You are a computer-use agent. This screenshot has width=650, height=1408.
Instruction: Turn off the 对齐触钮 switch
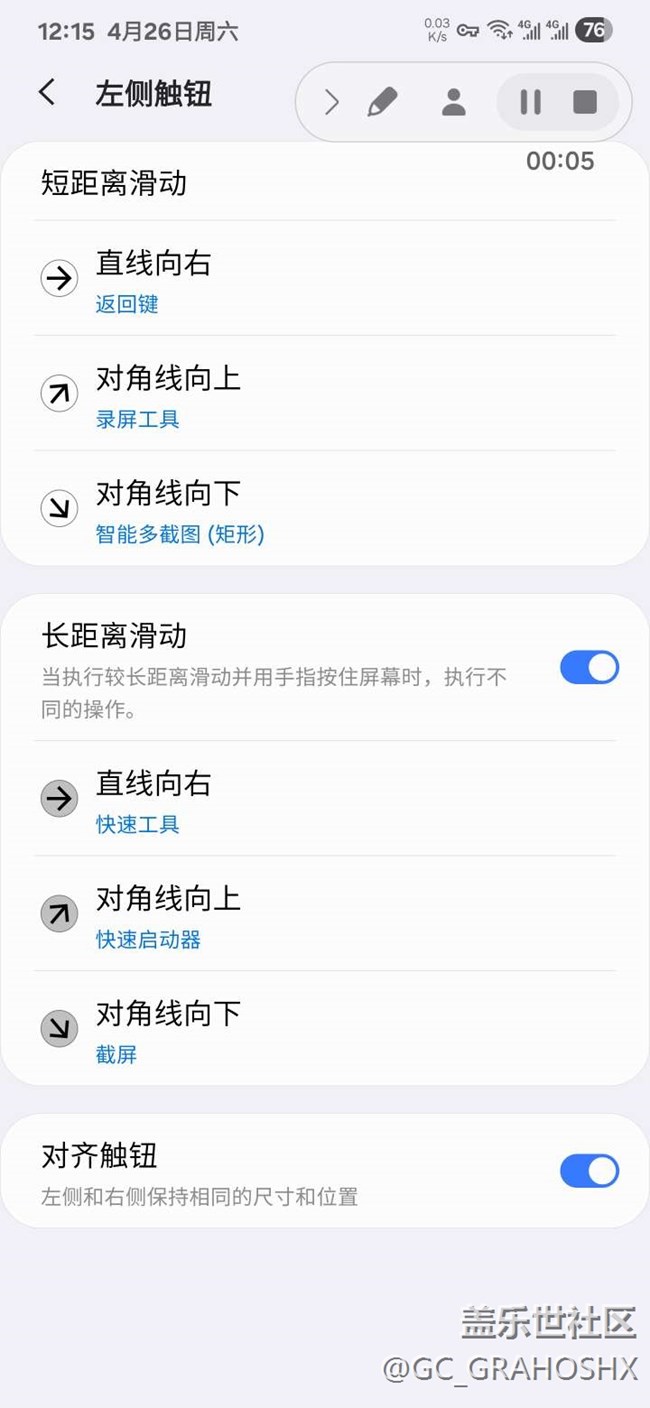[x=589, y=1170]
